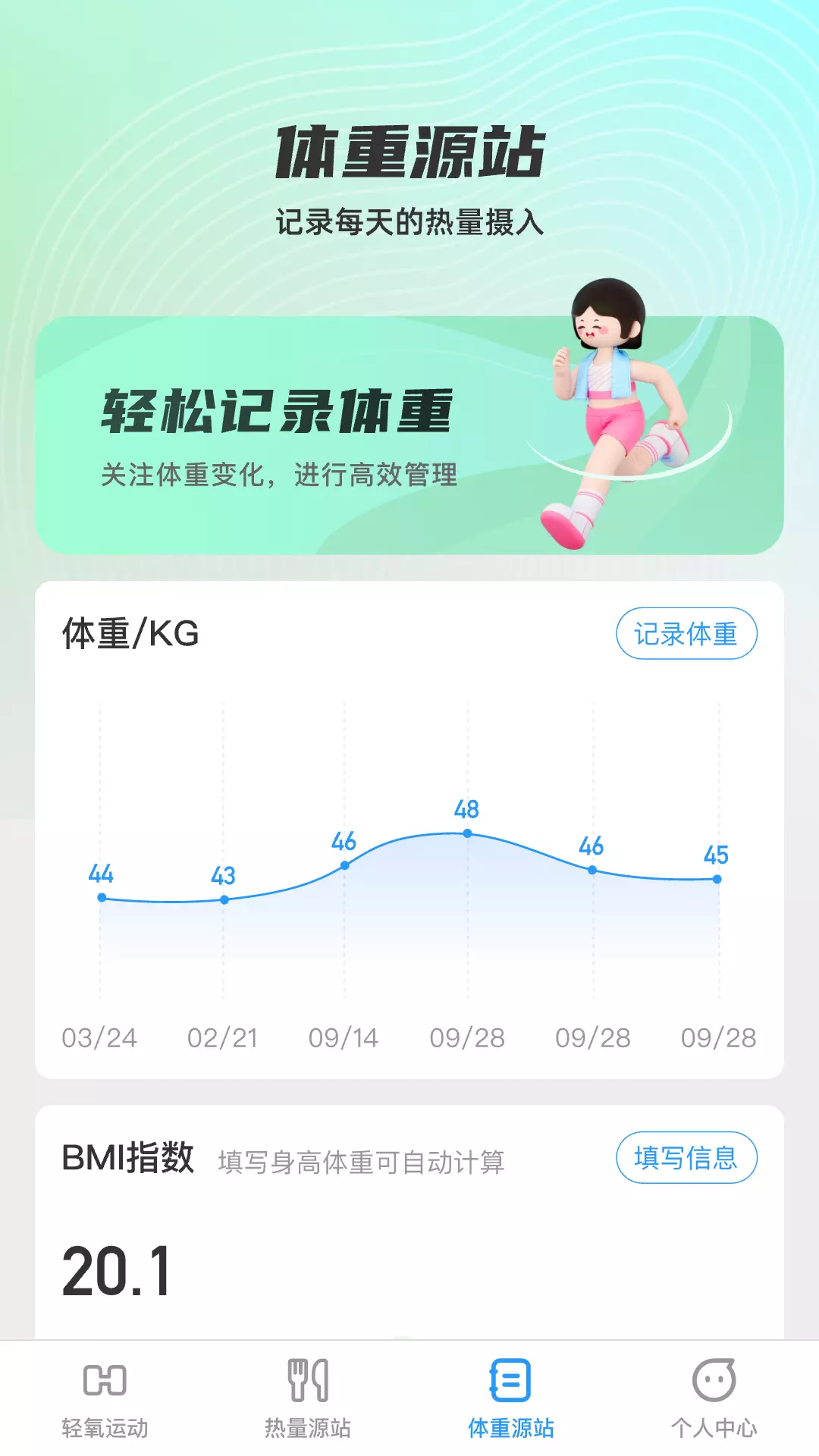819x1456 pixels.
Task: Open 填写信息 for BMI calculation
Action: (686, 1157)
